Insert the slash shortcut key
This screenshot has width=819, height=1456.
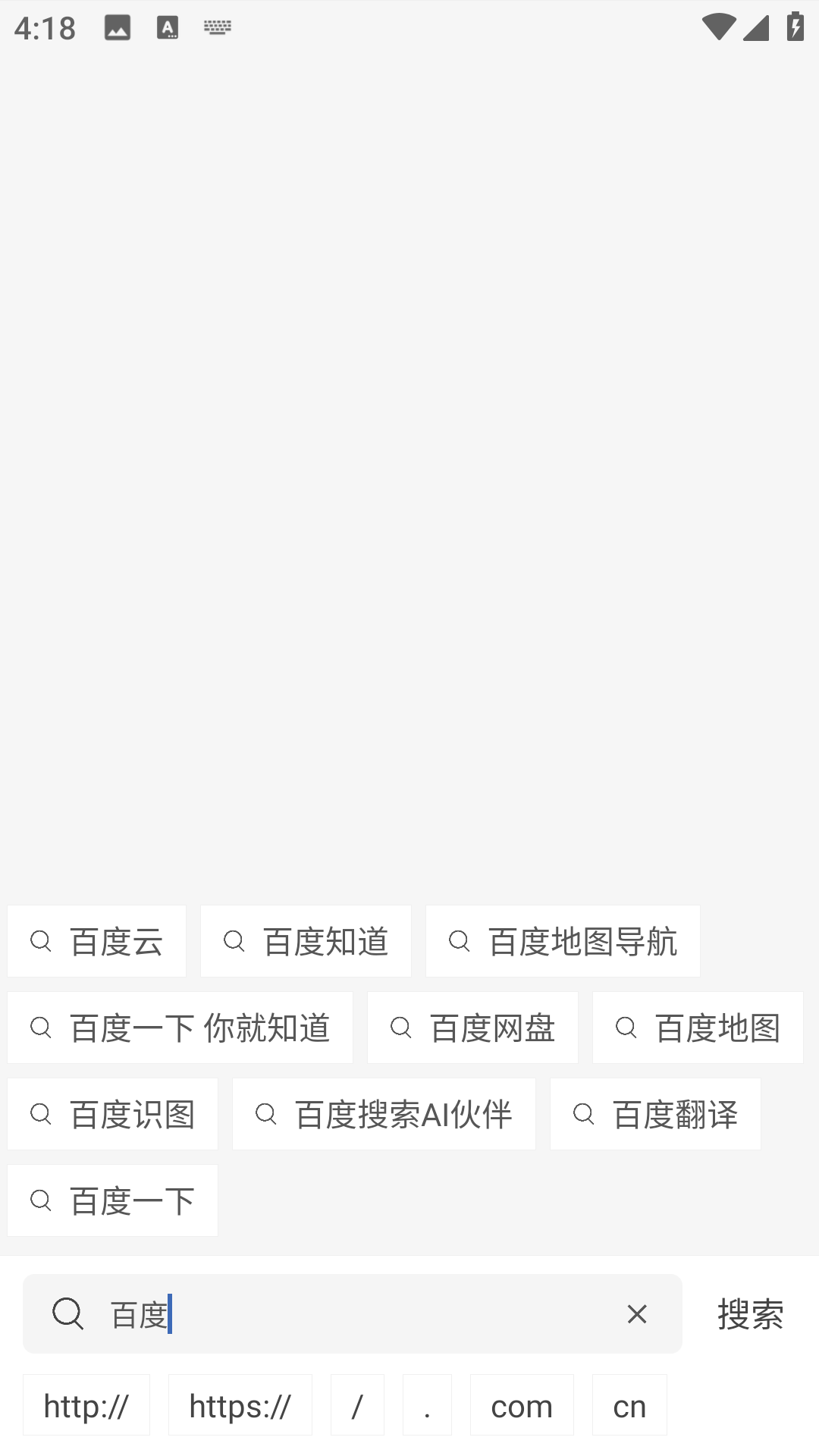(357, 1405)
